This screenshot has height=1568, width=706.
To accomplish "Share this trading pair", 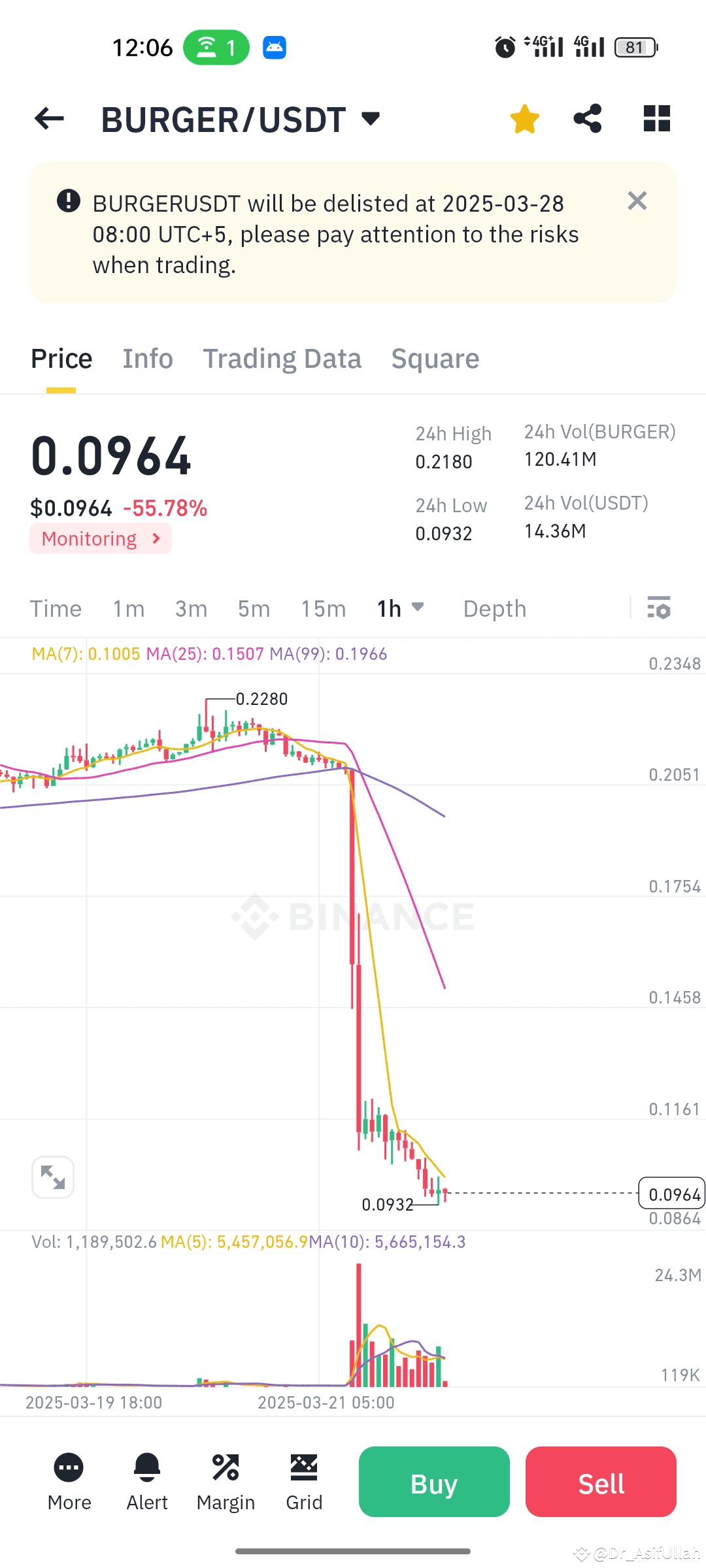I will click(587, 119).
